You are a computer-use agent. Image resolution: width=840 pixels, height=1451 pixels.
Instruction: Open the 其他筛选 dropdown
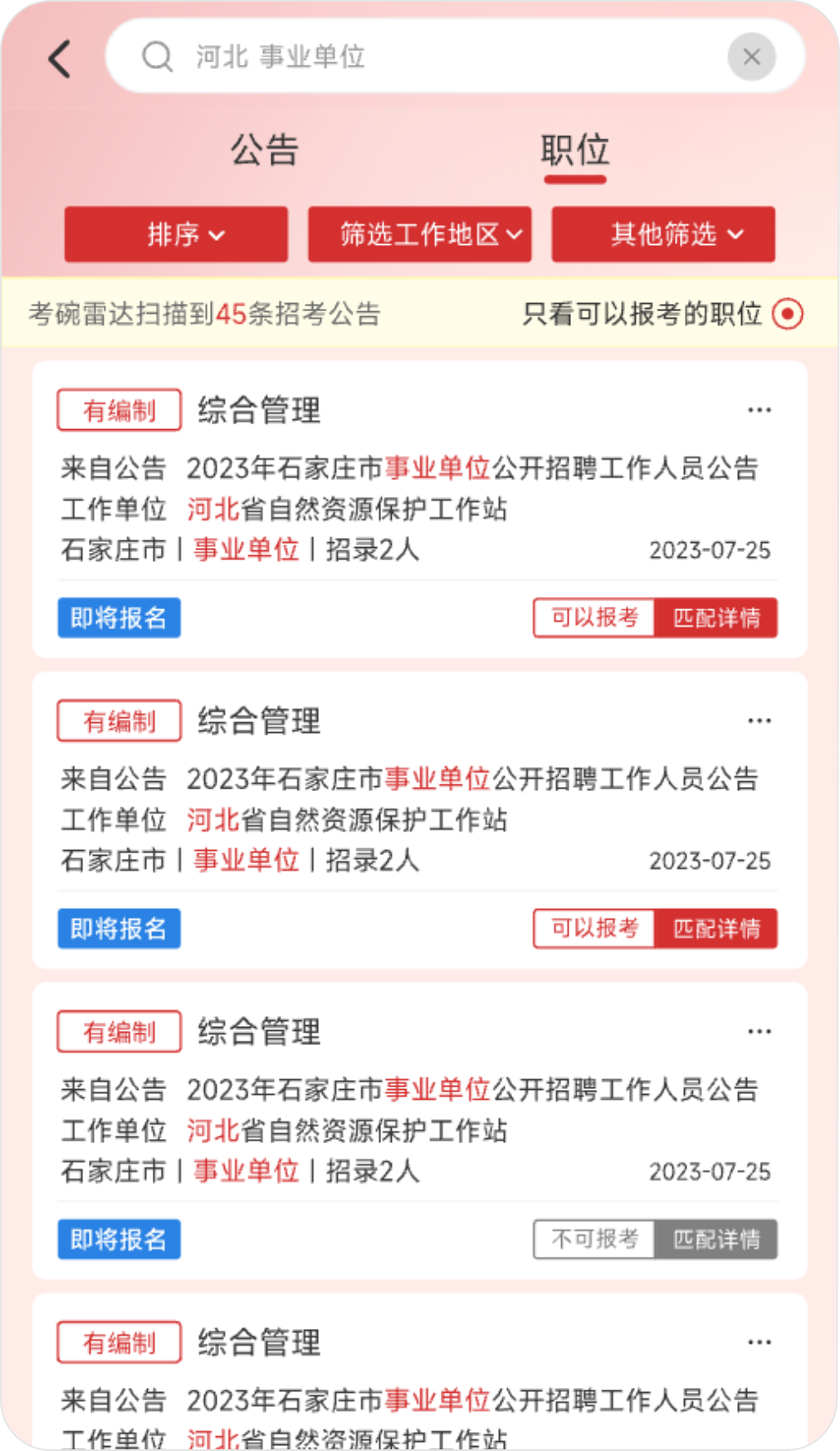(x=663, y=235)
